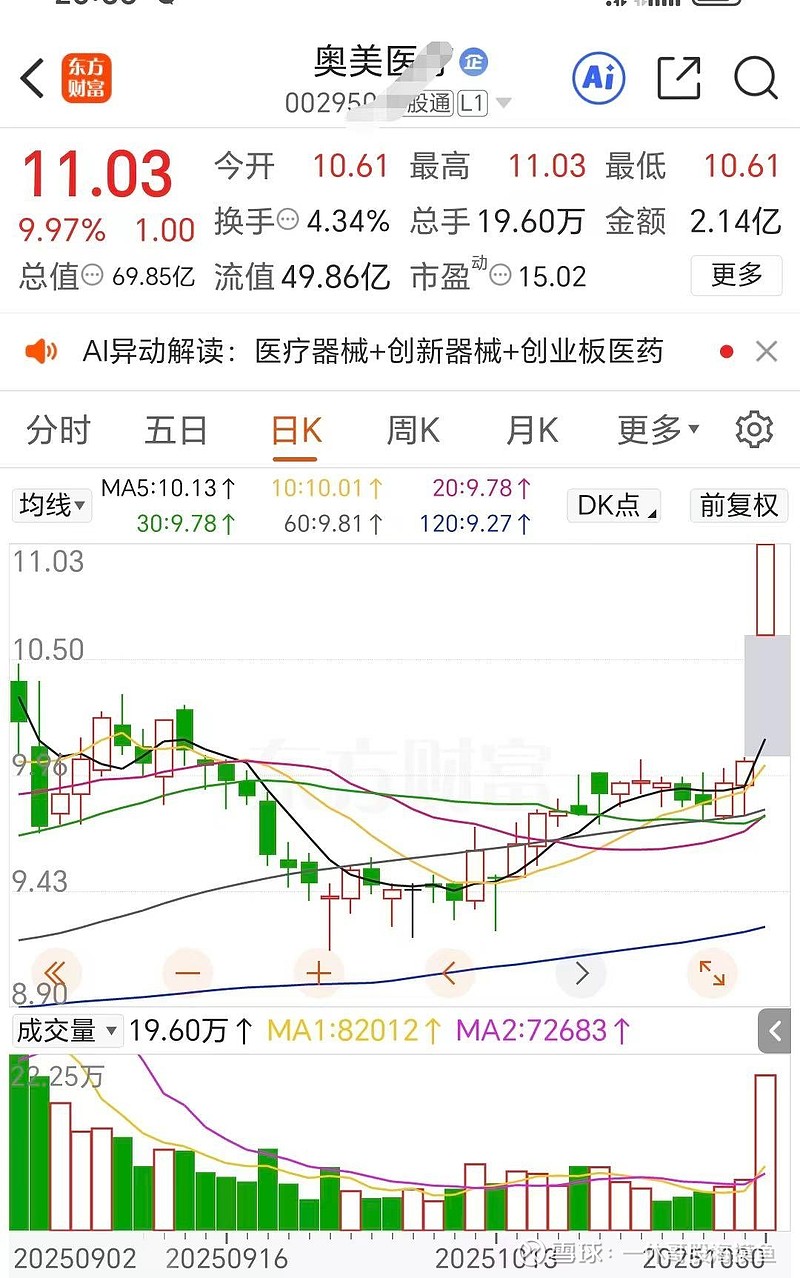Viewport: 800px width, 1278px height.
Task: Go back using the back arrow
Action: (30, 78)
